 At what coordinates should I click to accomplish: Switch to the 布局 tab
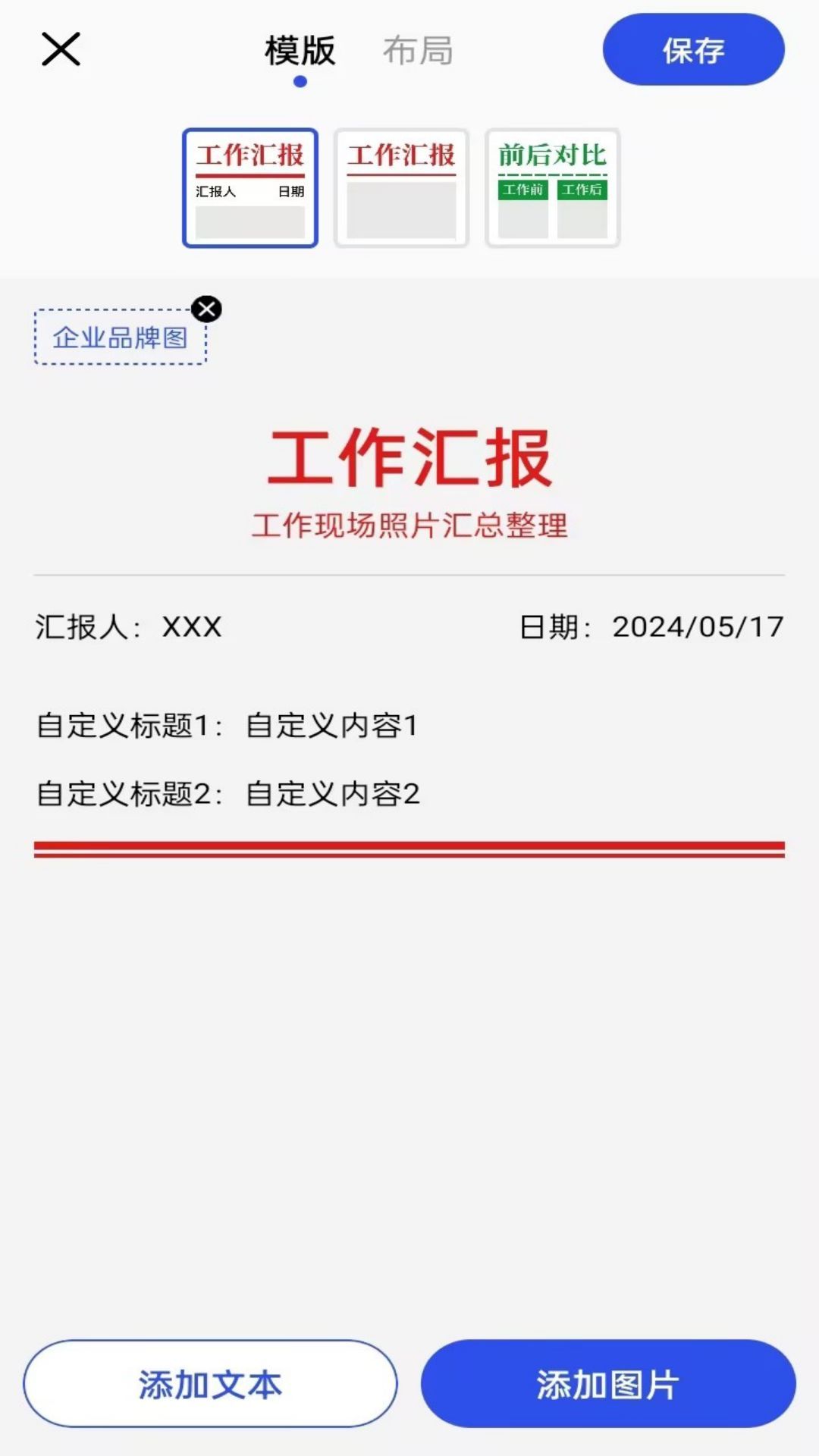pos(418,52)
